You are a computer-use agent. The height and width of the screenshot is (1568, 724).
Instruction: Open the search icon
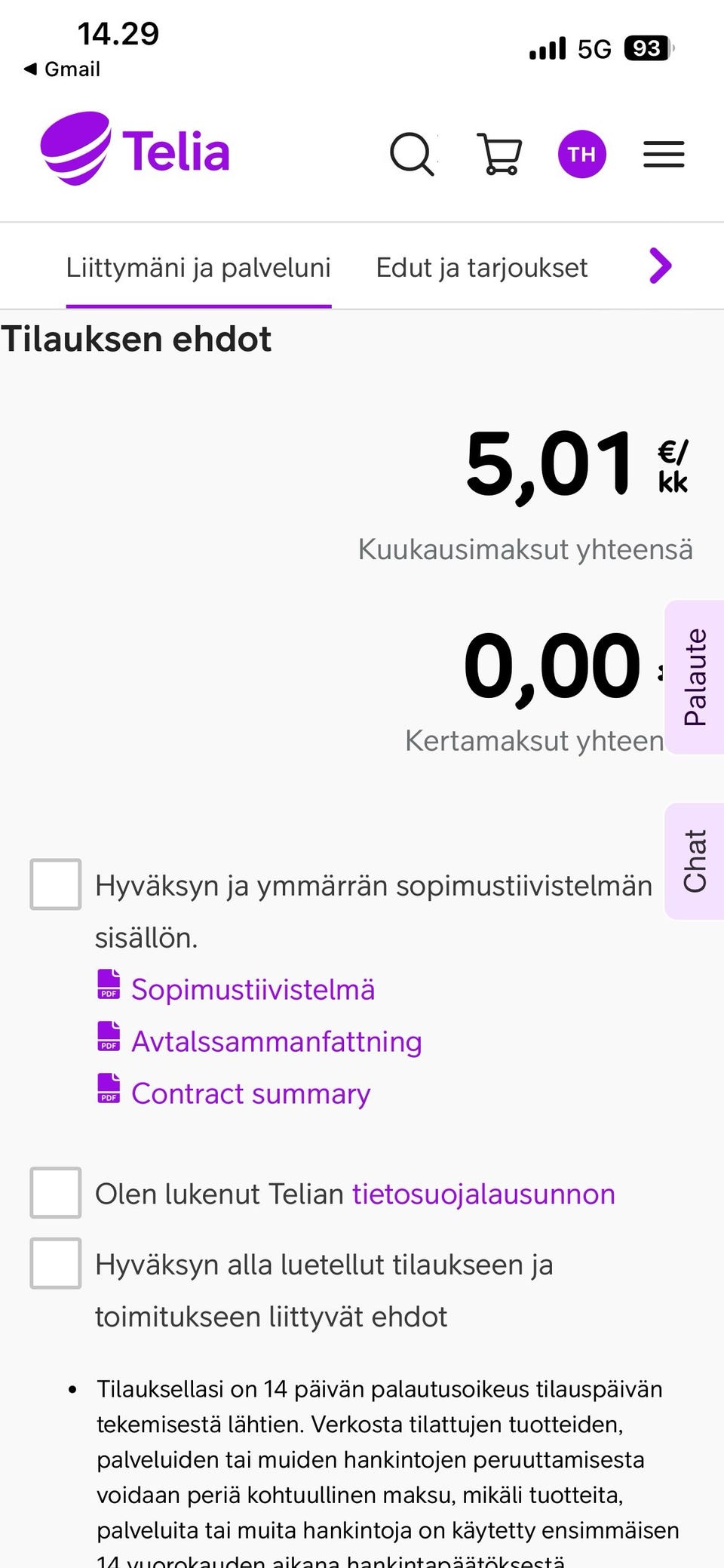(413, 154)
